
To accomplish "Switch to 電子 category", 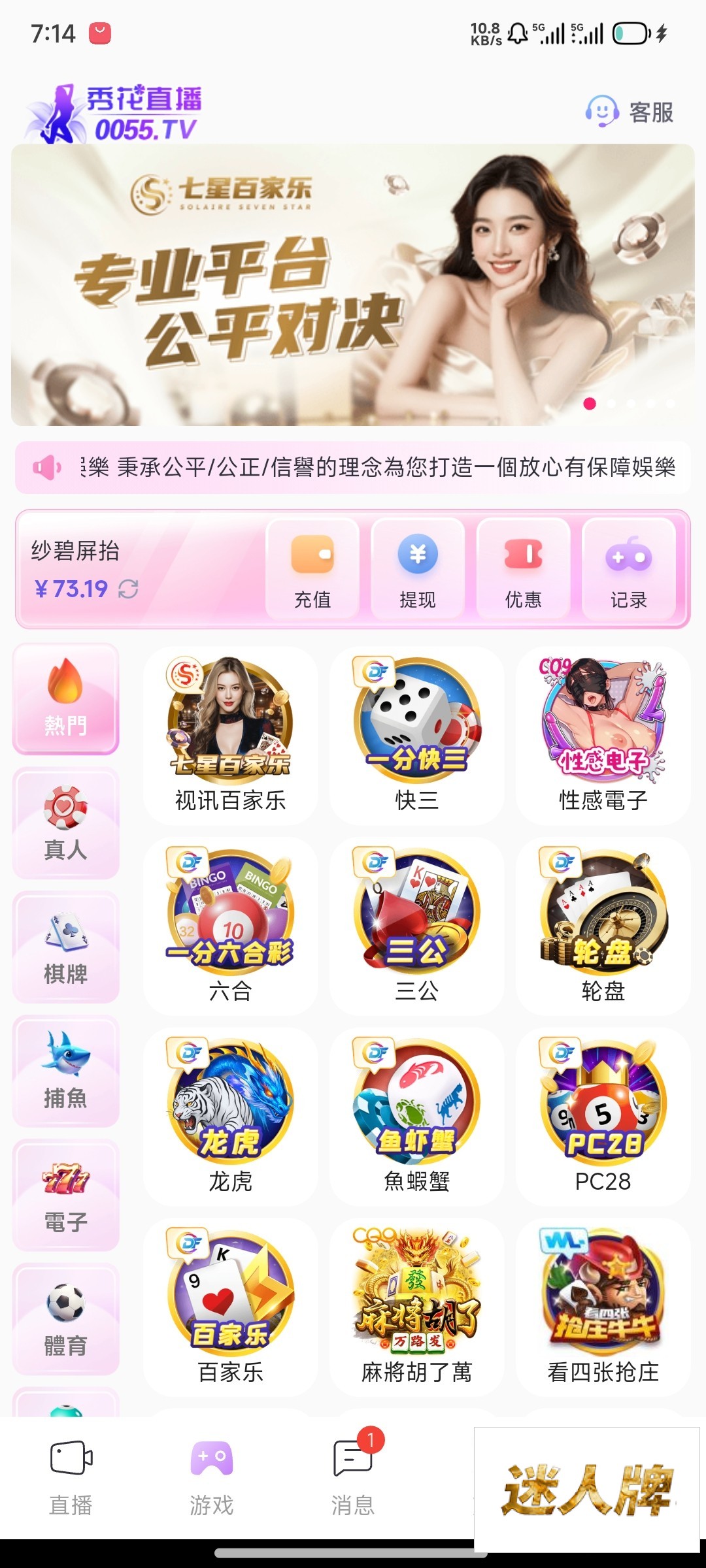I will point(65,1196).
